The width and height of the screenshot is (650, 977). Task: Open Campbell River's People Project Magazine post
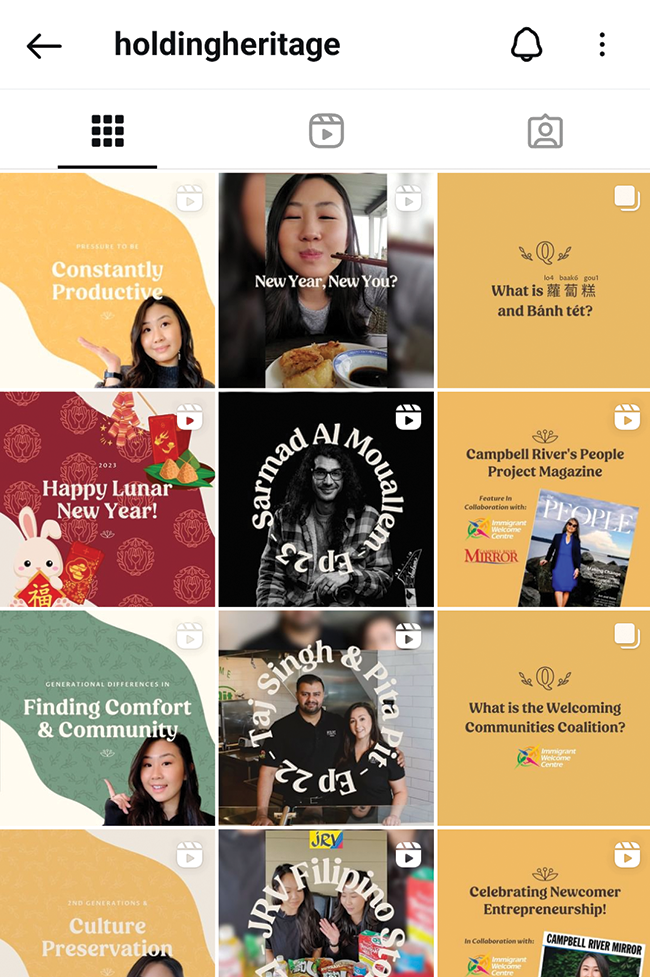pyautogui.click(x=544, y=499)
